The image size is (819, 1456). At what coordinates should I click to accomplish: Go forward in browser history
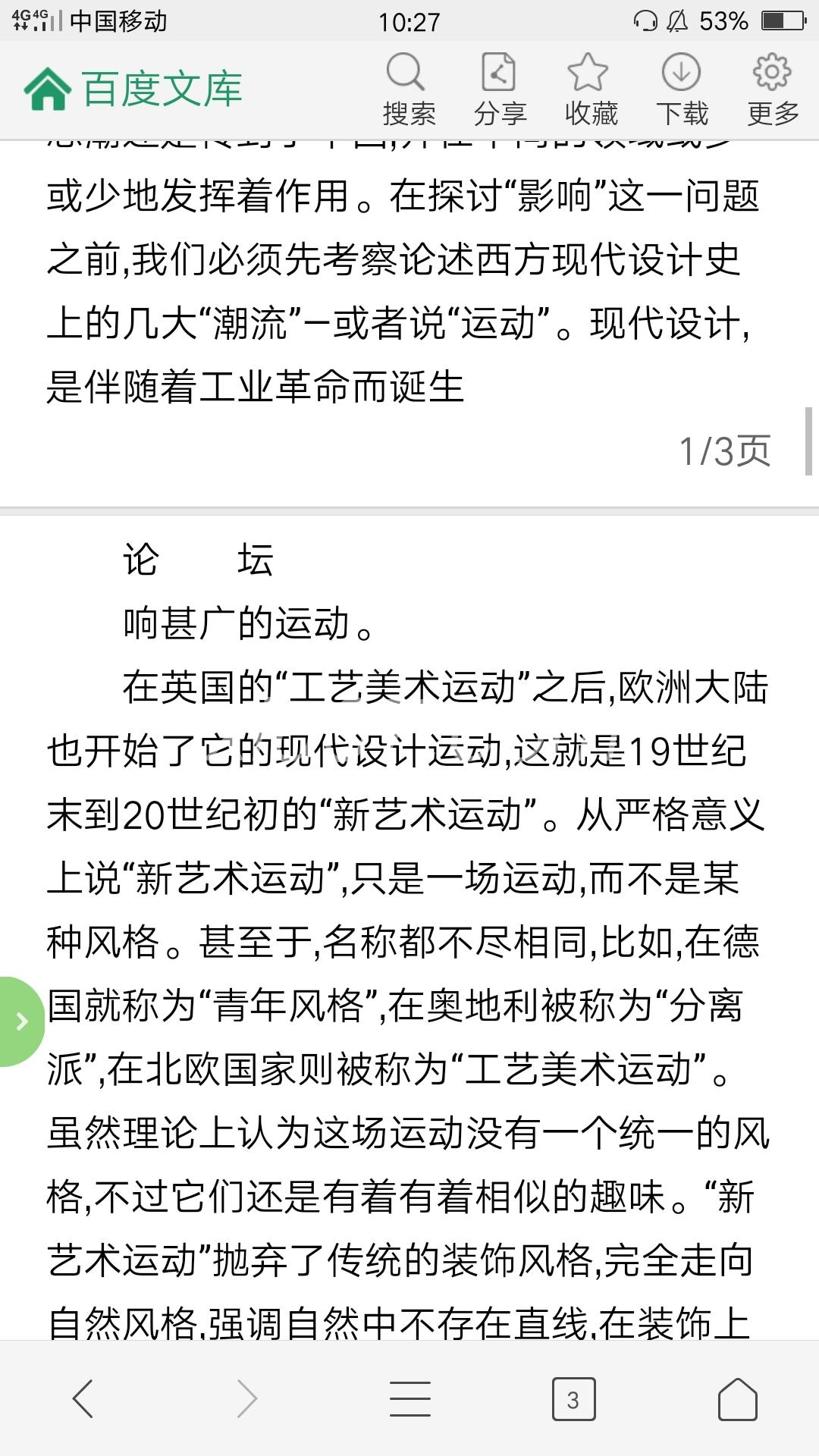tap(246, 1398)
